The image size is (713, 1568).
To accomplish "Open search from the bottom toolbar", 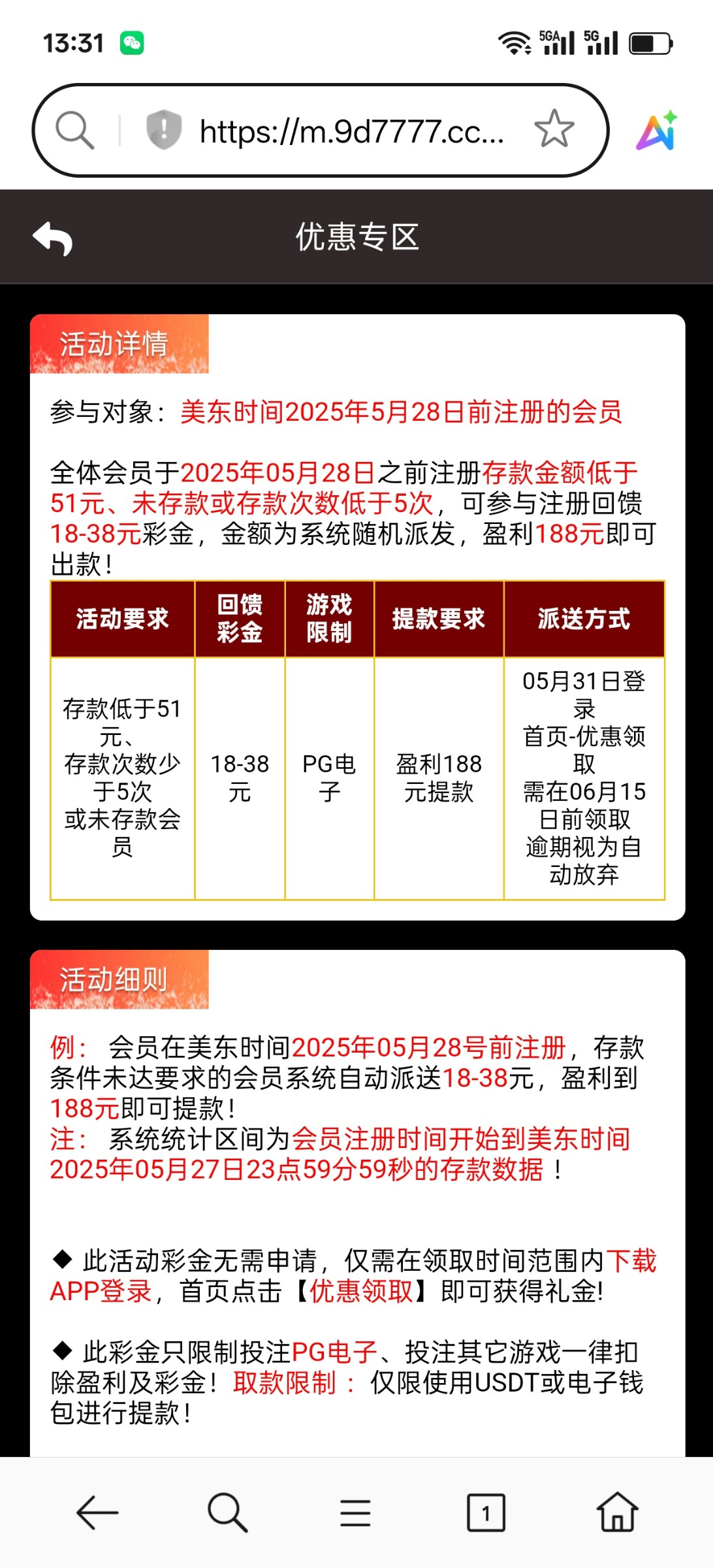I will click(x=227, y=1512).
